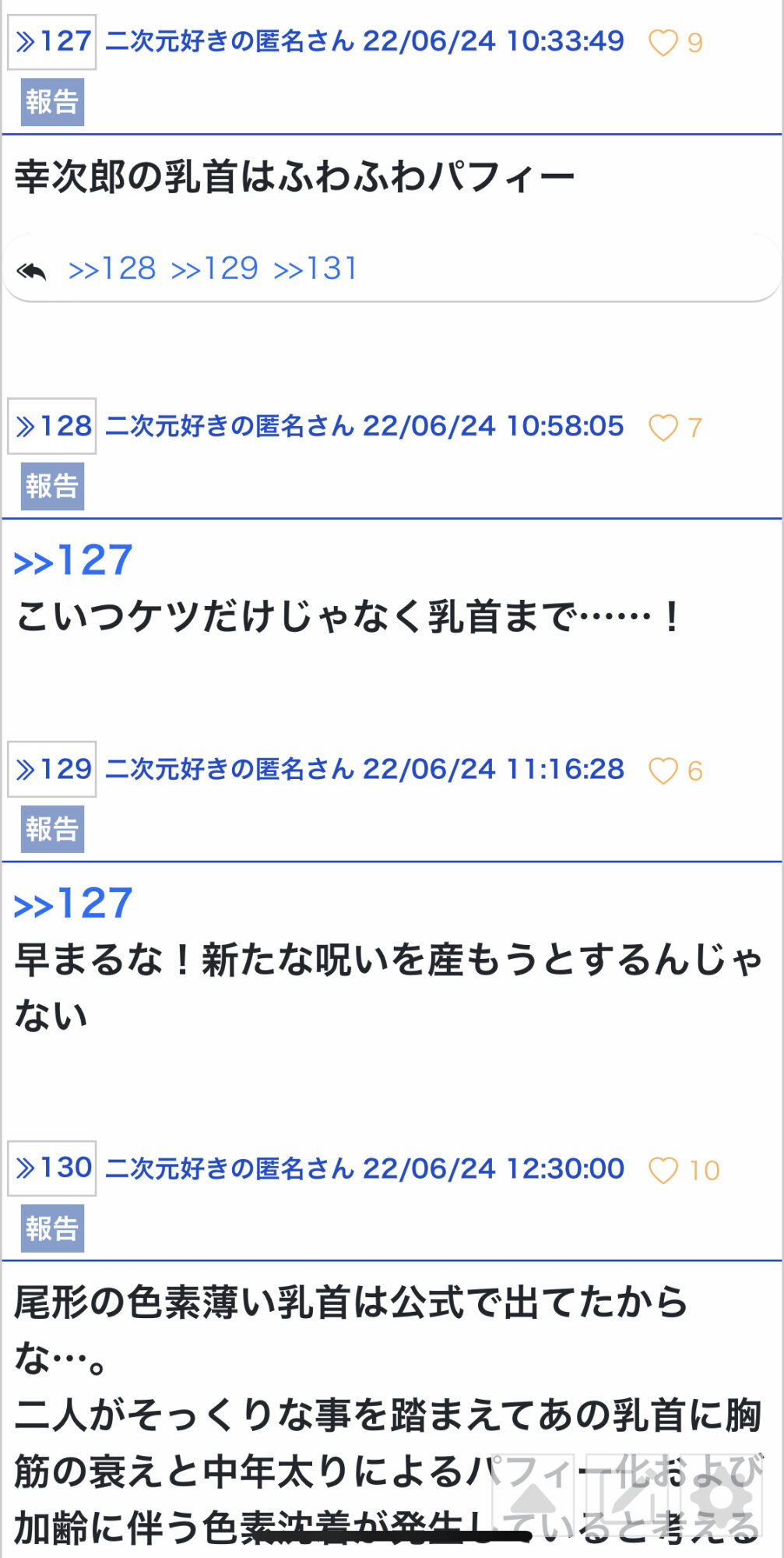The height and width of the screenshot is (1558, 784).
Task: Like post 130 with the heart
Action: coord(663,1170)
